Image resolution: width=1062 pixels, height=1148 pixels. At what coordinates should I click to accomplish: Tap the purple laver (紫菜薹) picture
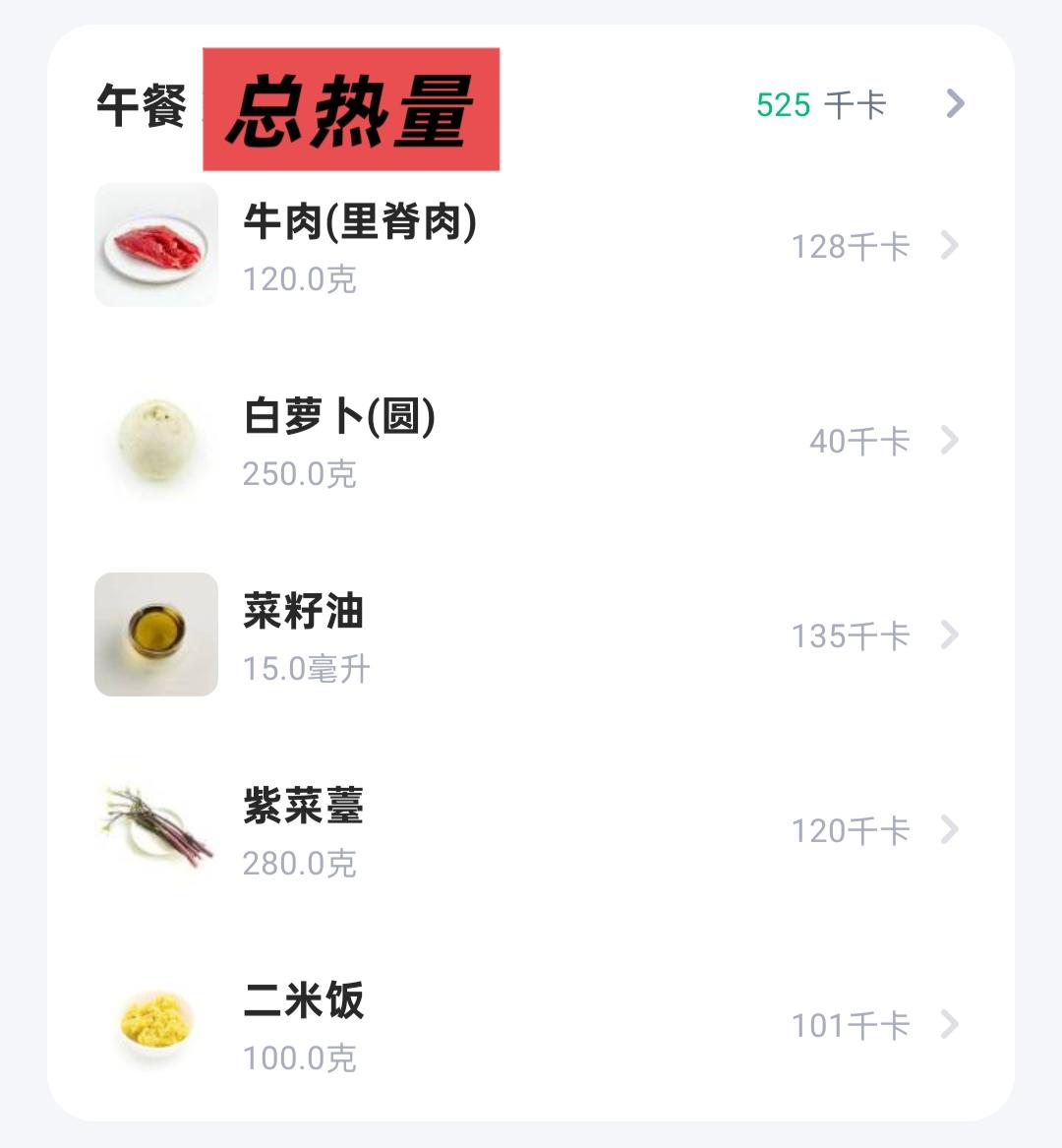(x=156, y=829)
